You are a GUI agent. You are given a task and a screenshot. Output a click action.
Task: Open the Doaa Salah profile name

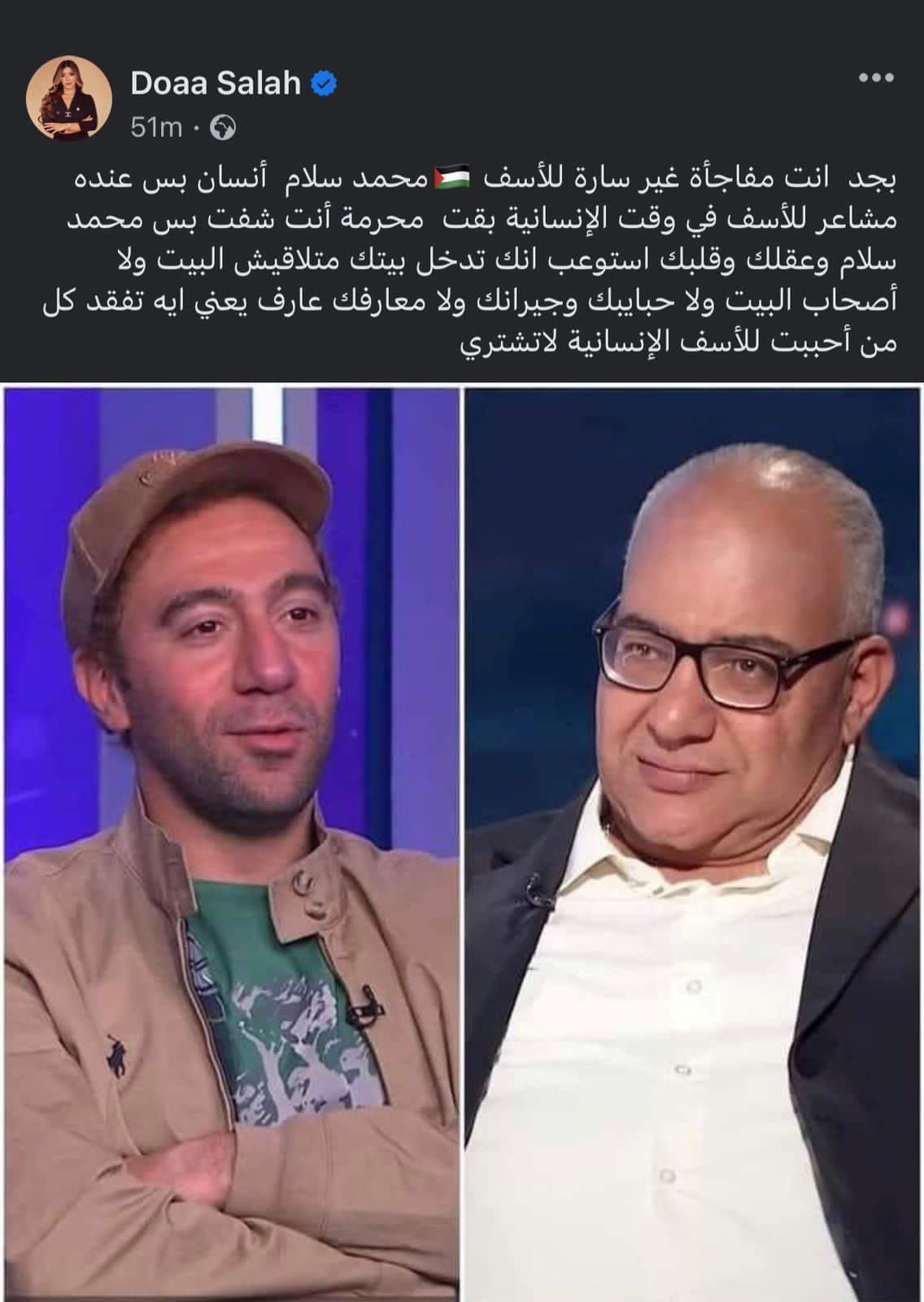(216, 83)
